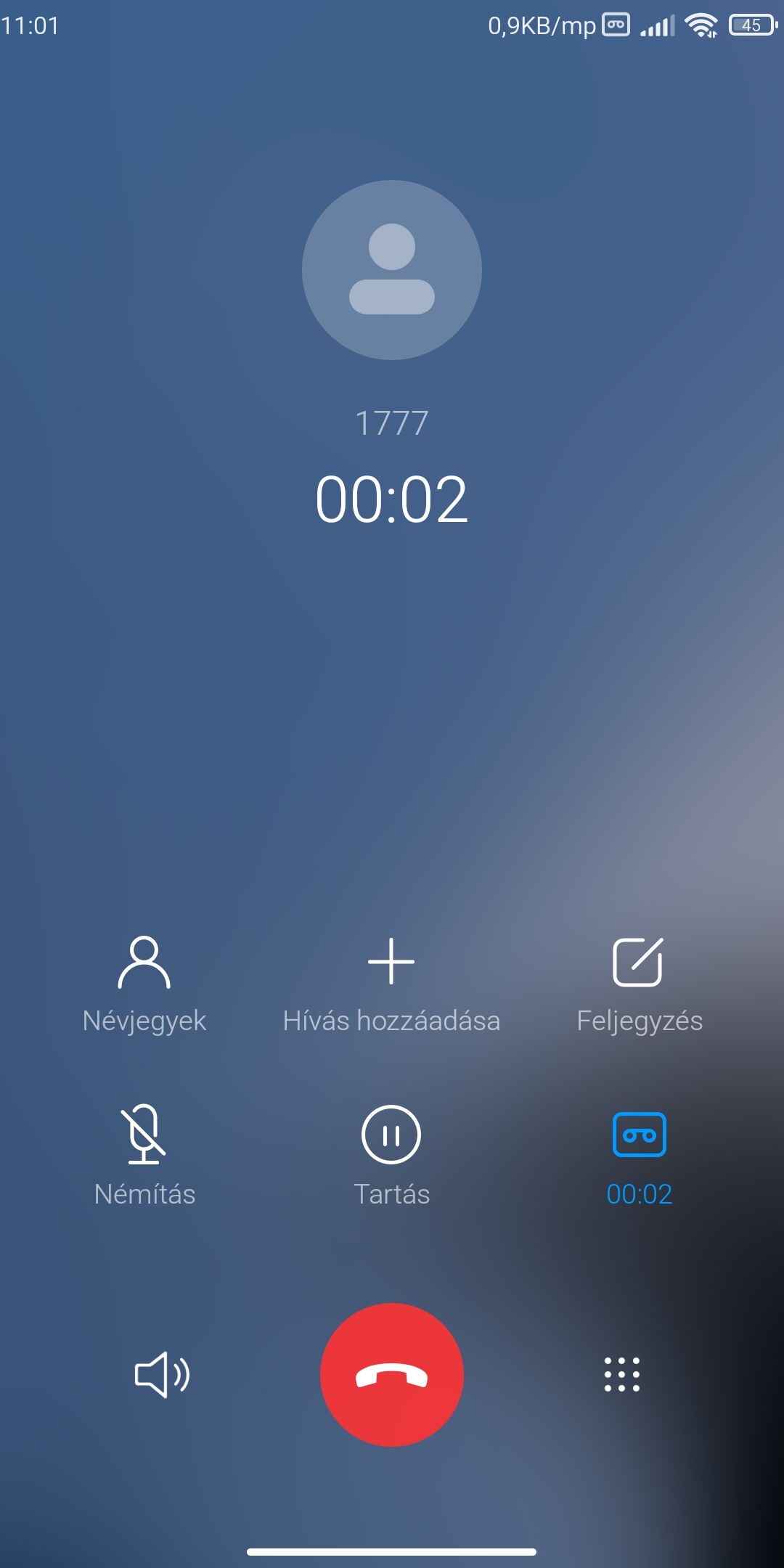End the call with 1777
Viewport: 784px width, 1568px height.
click(391, 1374)
